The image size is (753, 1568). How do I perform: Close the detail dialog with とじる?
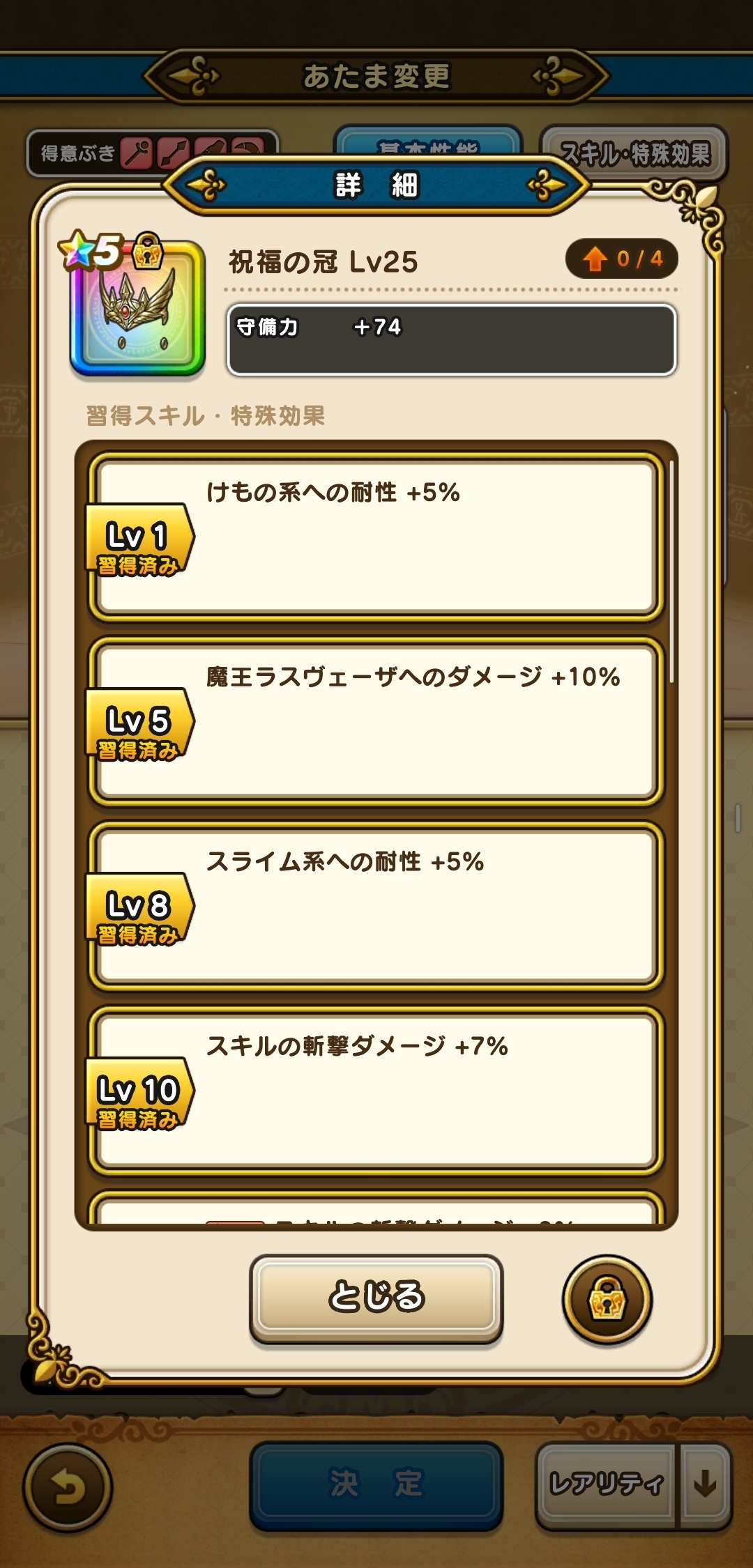(376, 1298)
